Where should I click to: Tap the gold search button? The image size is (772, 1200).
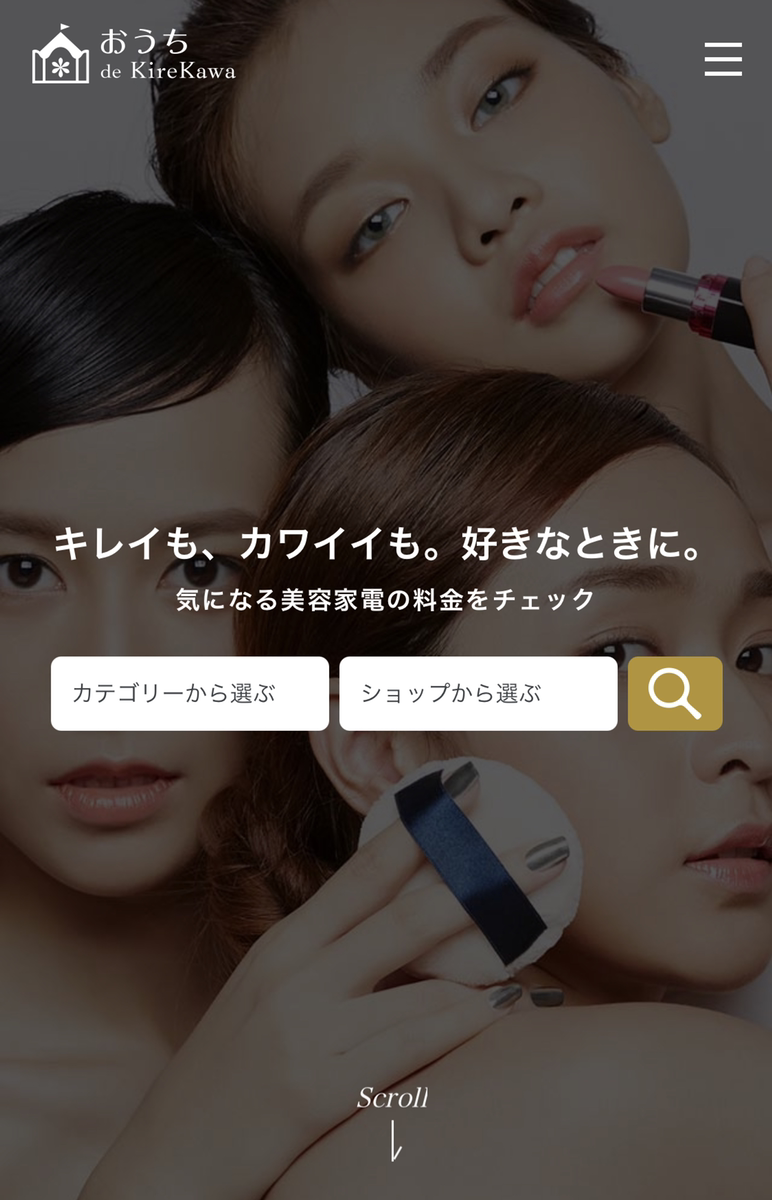675,693
